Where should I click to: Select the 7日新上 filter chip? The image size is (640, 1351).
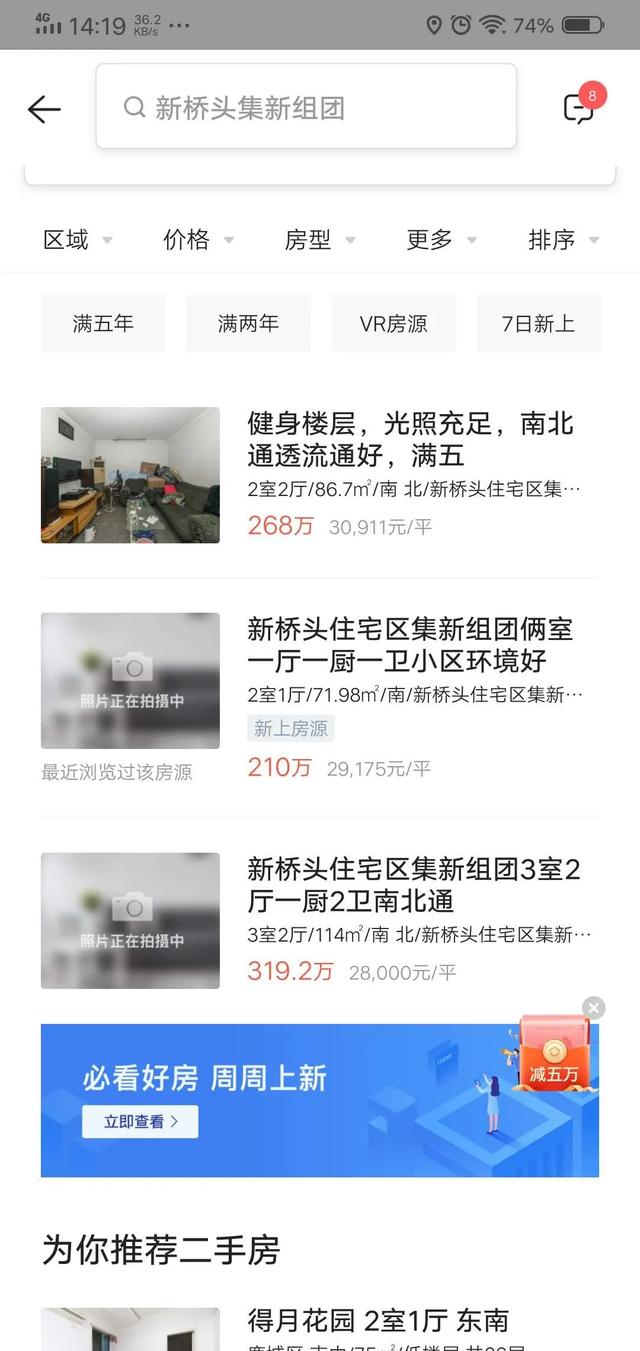[538, 323]
